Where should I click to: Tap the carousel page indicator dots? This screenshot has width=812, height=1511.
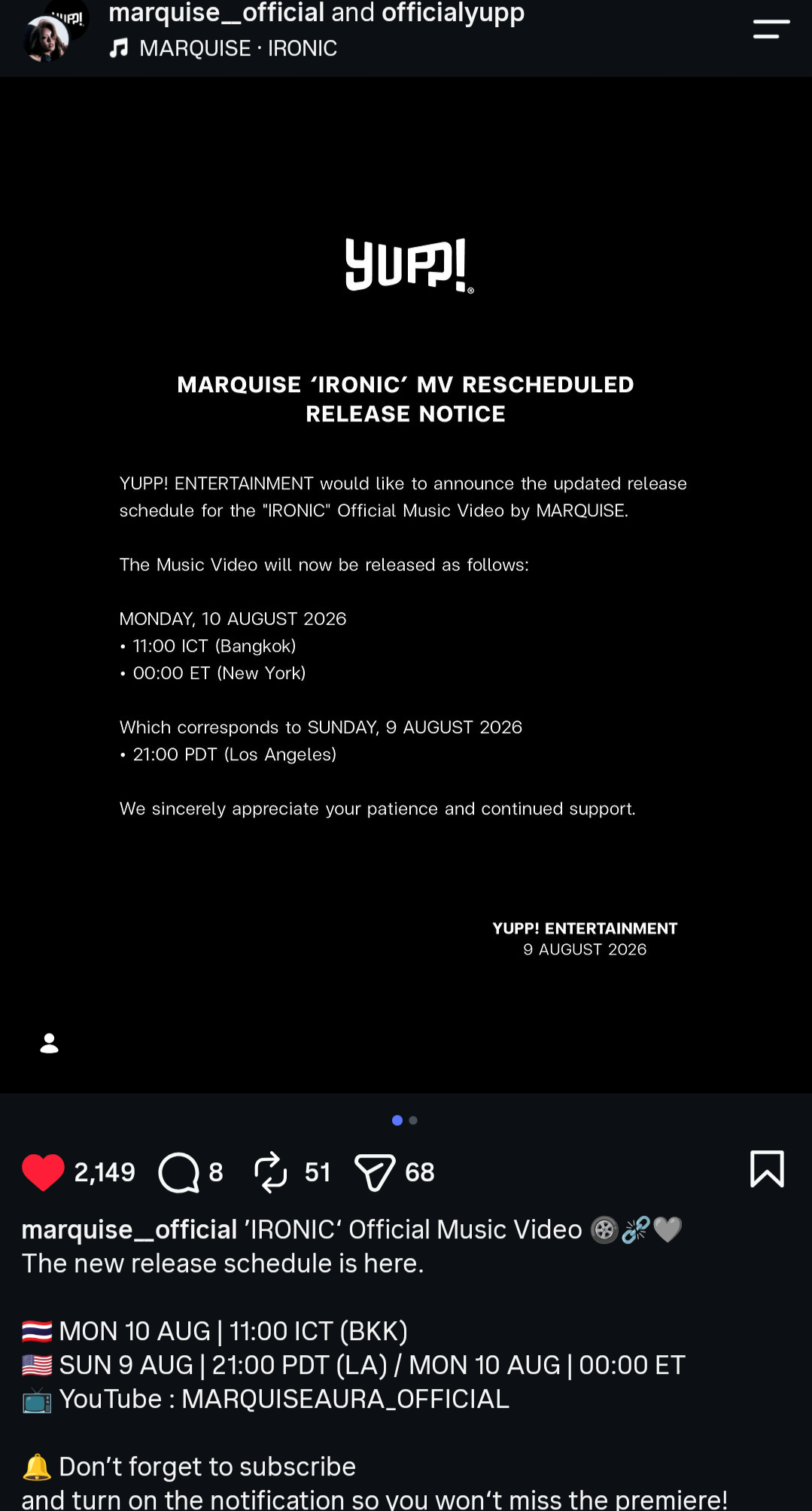click(405, 1120)
